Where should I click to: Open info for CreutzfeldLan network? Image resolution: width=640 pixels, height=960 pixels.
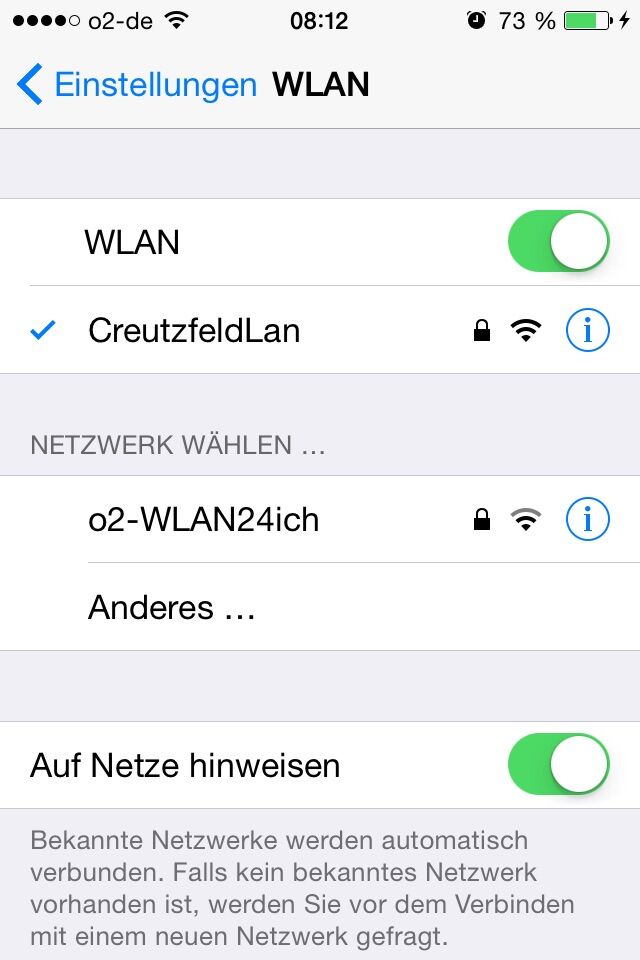click(x=587, y=330)
